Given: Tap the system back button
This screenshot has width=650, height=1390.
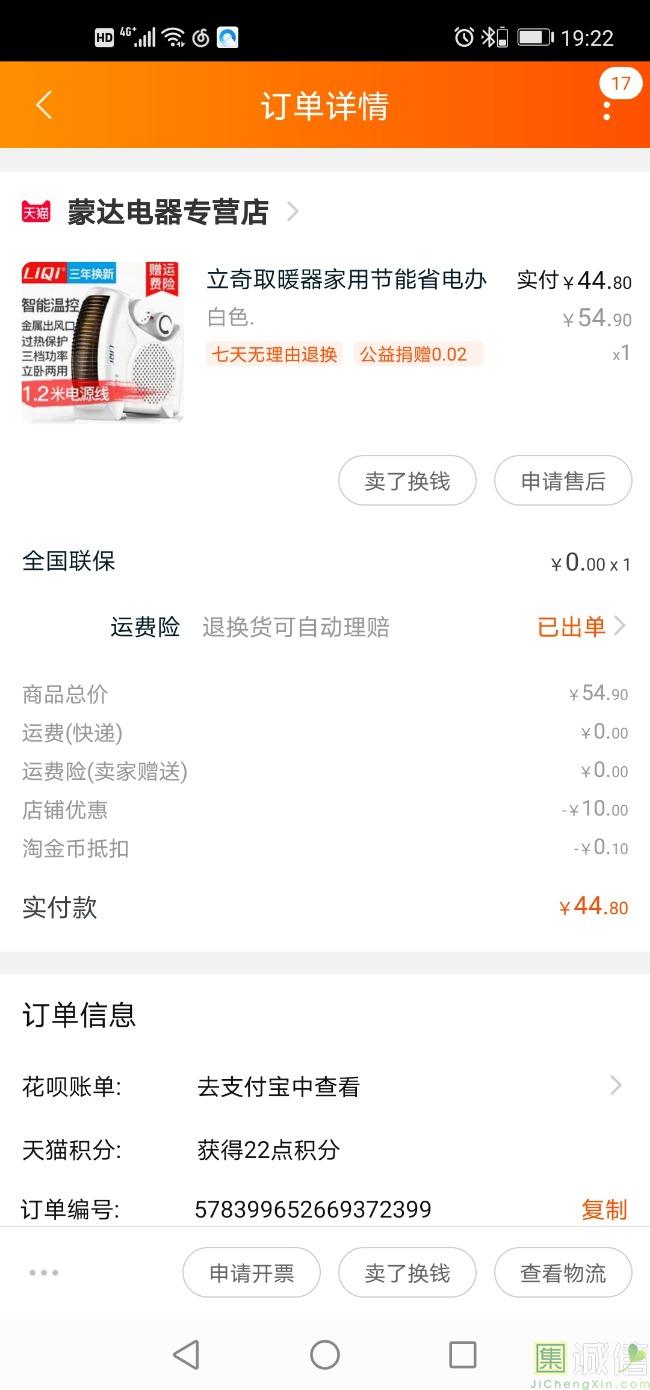Looking at the screenshot, I should pyautogui.click(x=186, y=1355).
